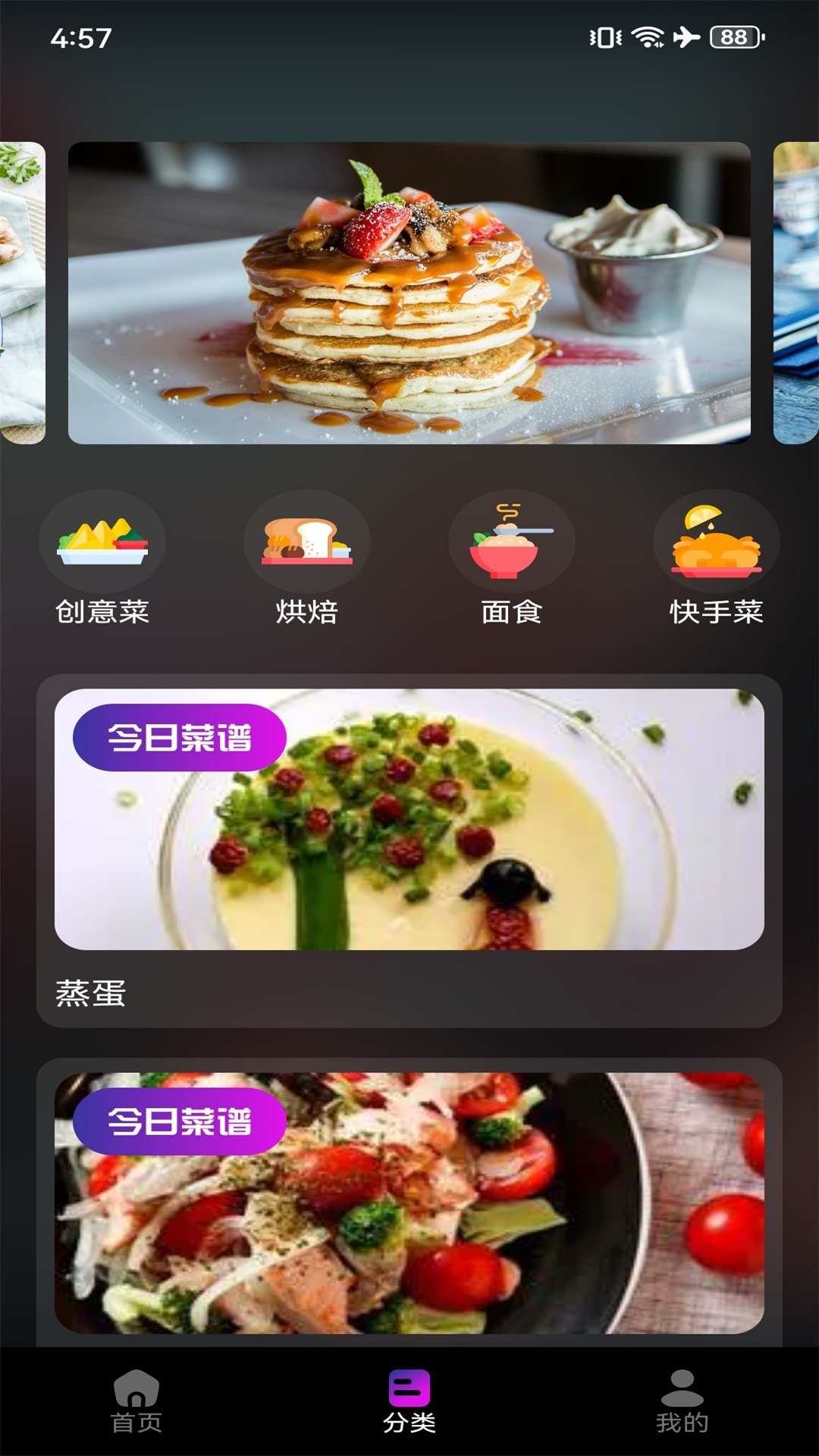The height and width of the screenshot is (1456, 819).
Task: Open the 快手菜 category
Action: point(717,558)
